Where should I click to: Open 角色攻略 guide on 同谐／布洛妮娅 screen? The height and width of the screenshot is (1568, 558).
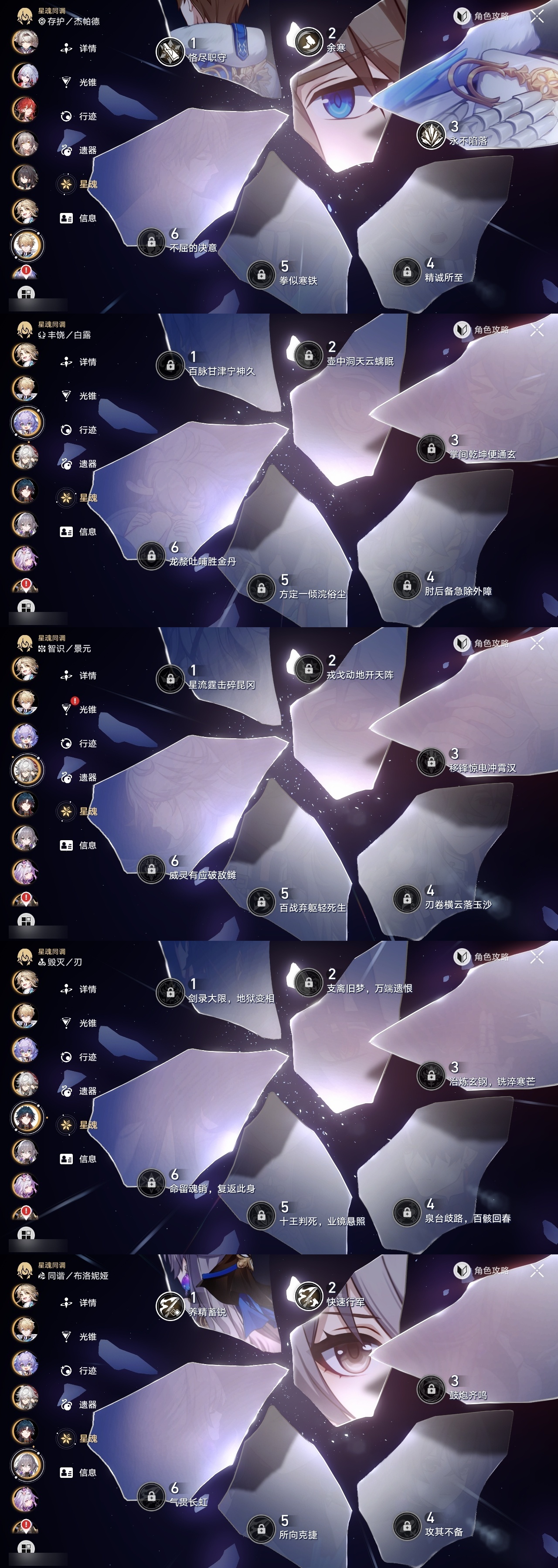click(481, 1271)
